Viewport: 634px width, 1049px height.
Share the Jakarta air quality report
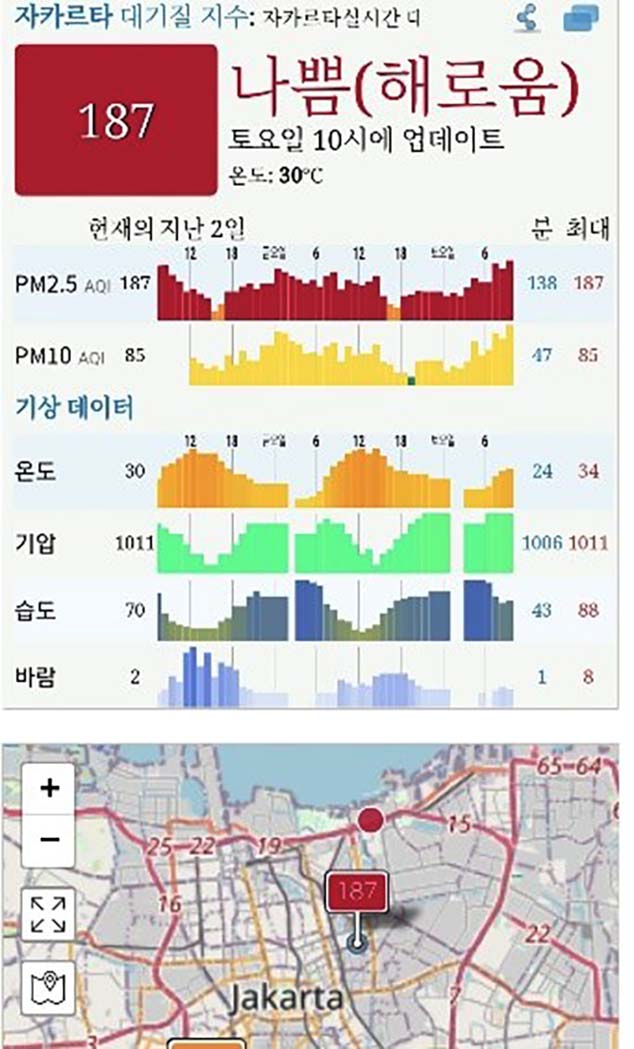tap(529, 17)
